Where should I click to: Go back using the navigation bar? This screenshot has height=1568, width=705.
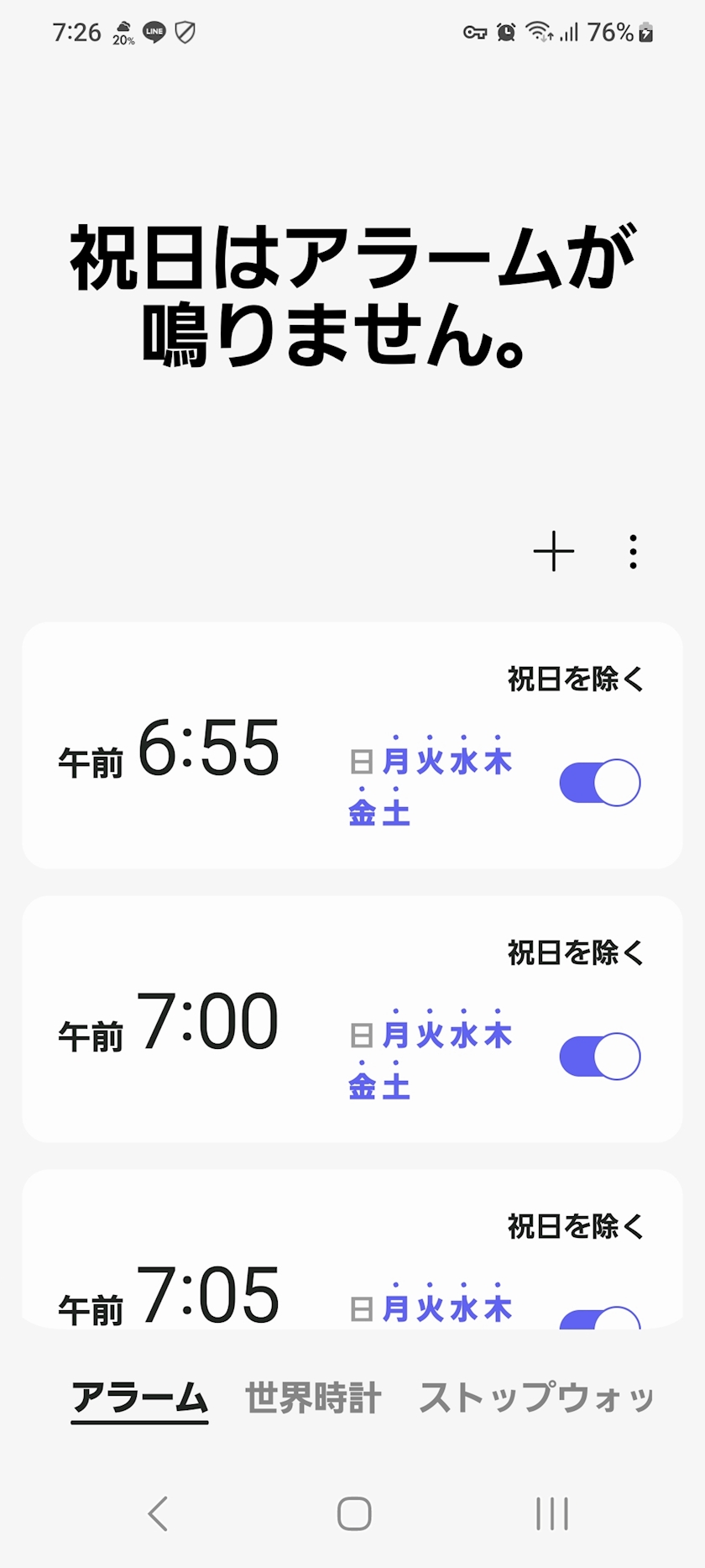click(158, 1513)
